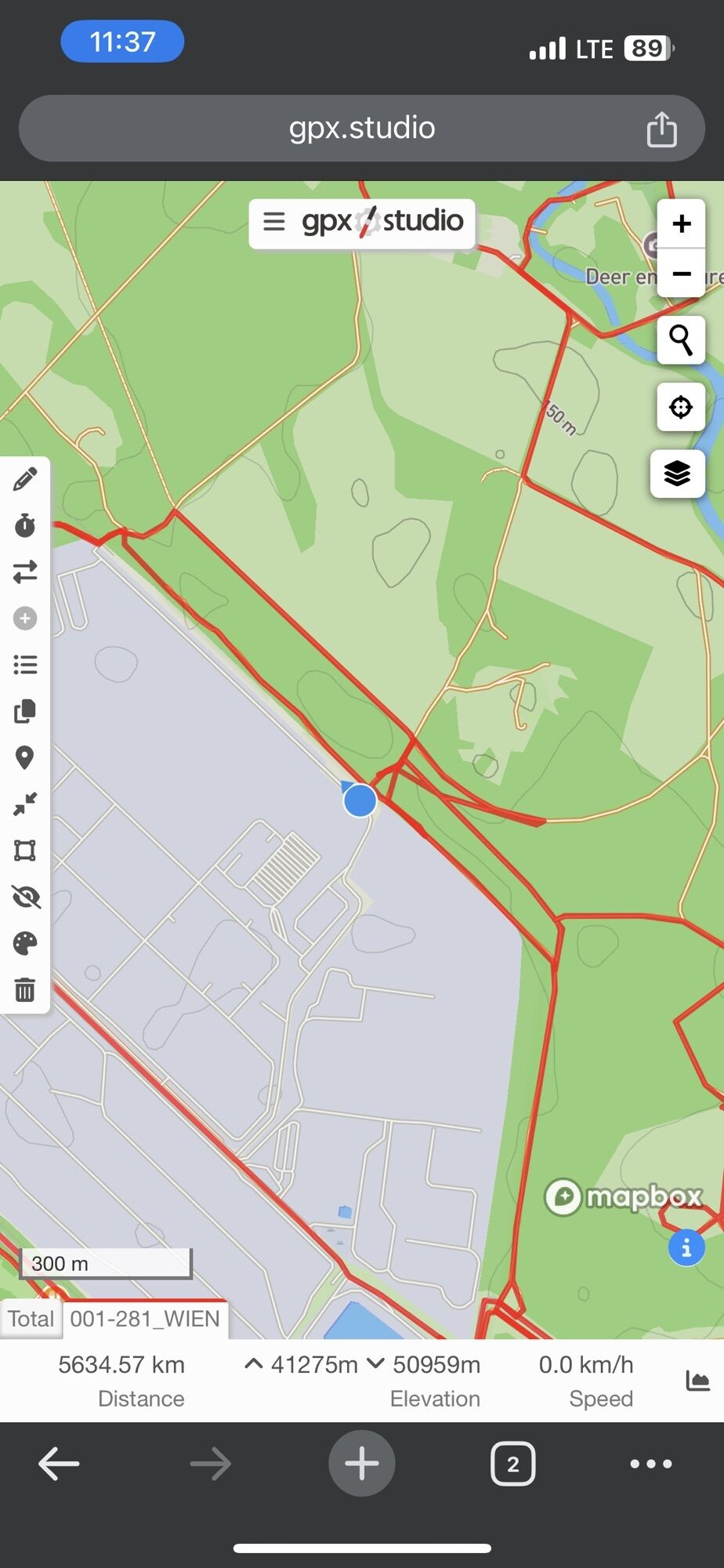Image resolution: width=724 pixels, height=1568 pixels.
Task: Hide the track with eye icon
Action: pos(25,897)
